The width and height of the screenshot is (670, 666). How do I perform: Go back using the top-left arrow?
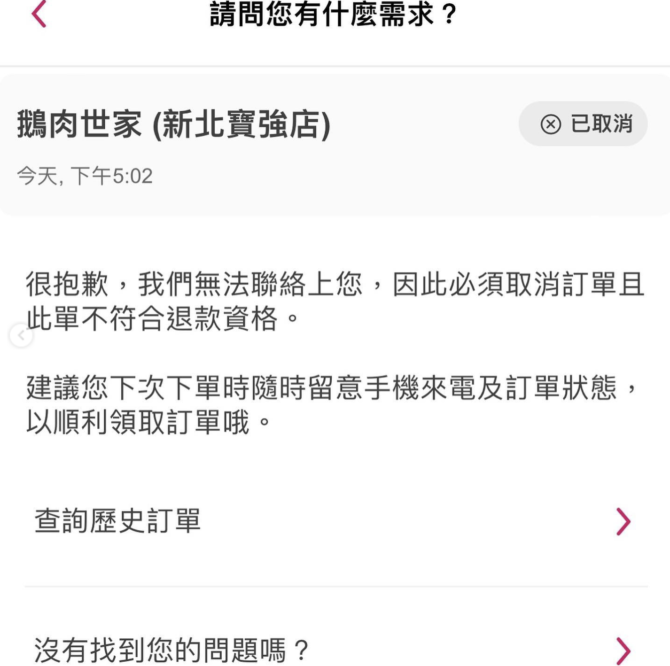click(39, 15)
